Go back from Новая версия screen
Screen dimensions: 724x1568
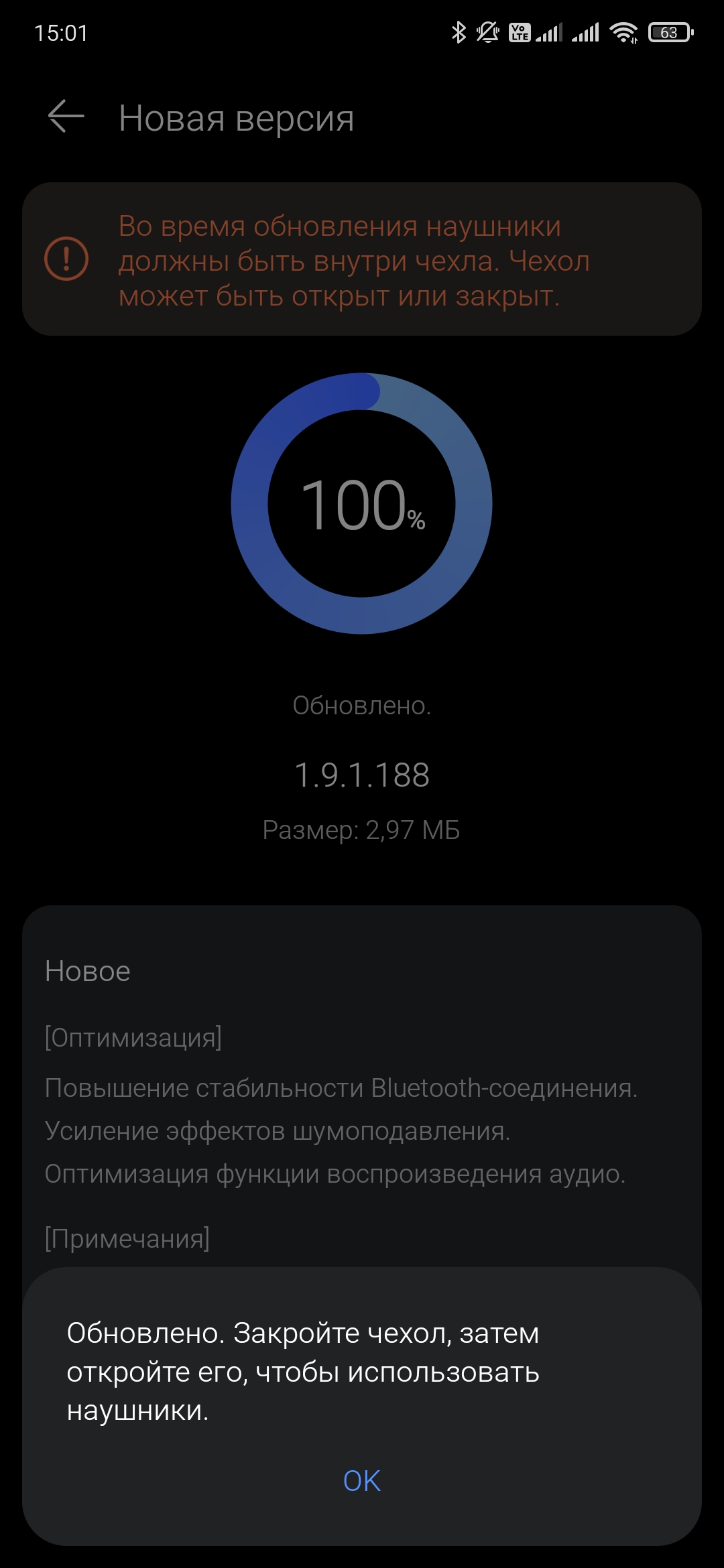pyautogui.click(x=66, y=117)
